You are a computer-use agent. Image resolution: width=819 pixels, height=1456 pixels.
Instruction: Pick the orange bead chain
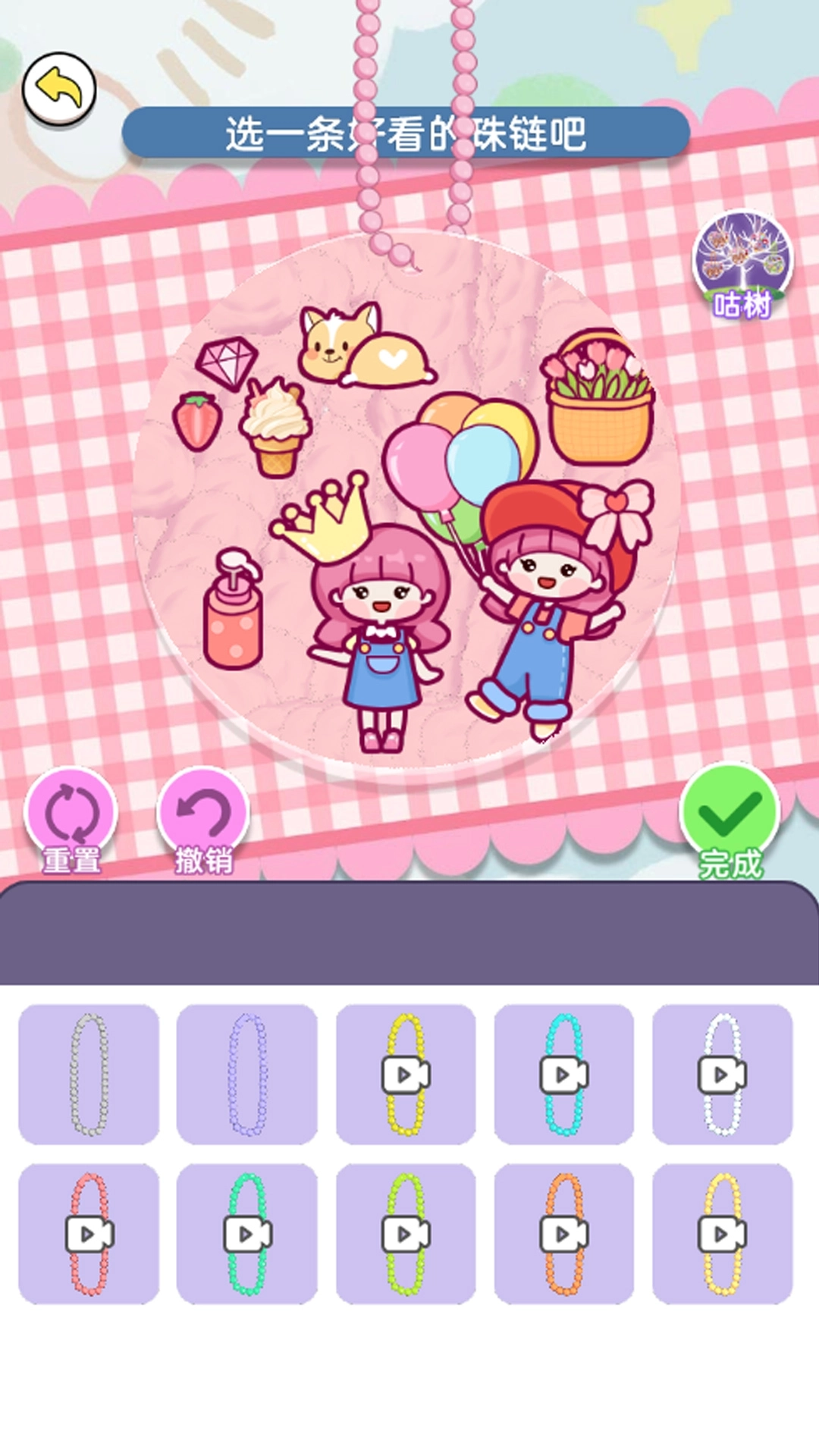click(564, 1234)
